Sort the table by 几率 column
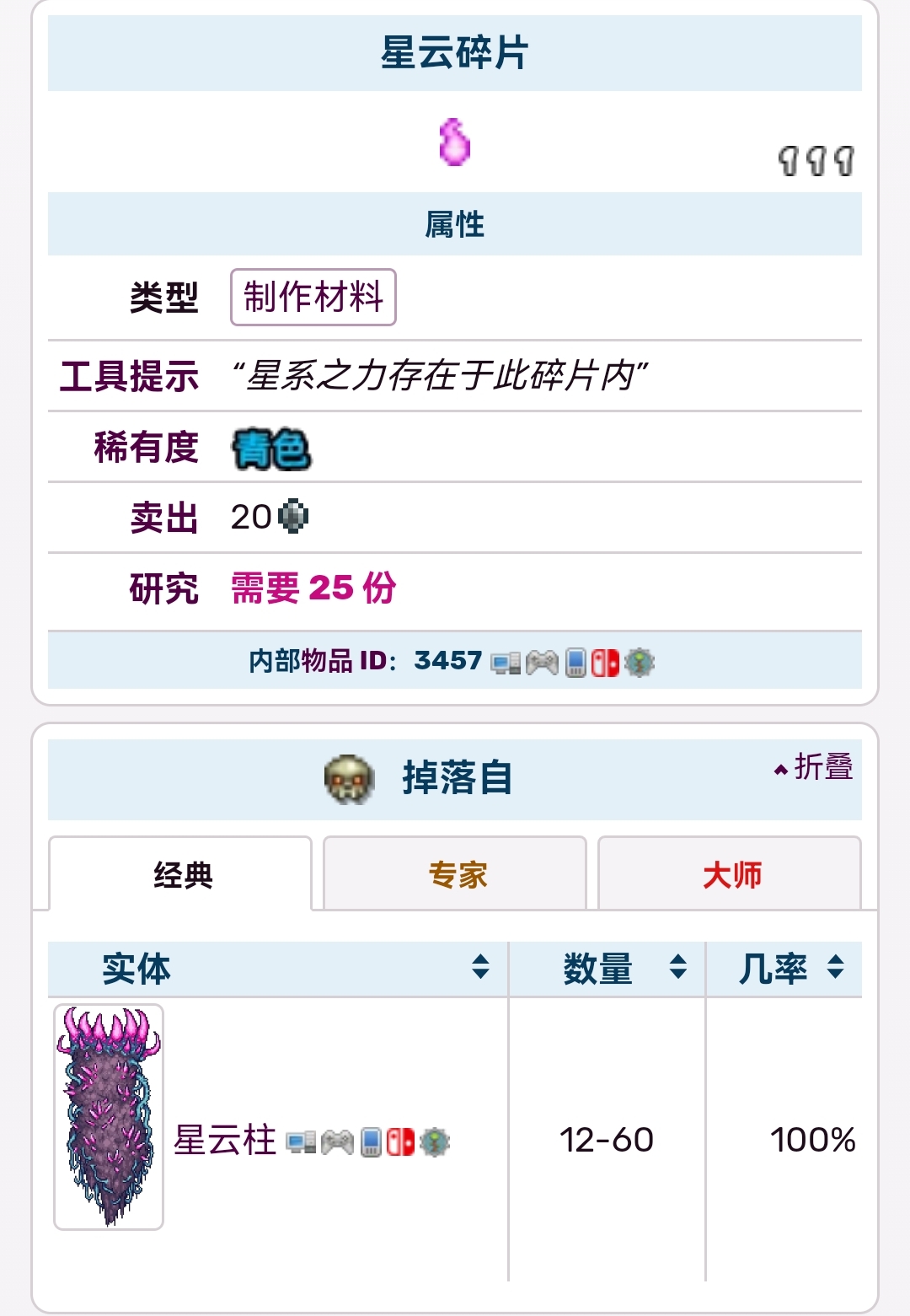This screenshot has height=1316, width=910. [x=835, y=967]
